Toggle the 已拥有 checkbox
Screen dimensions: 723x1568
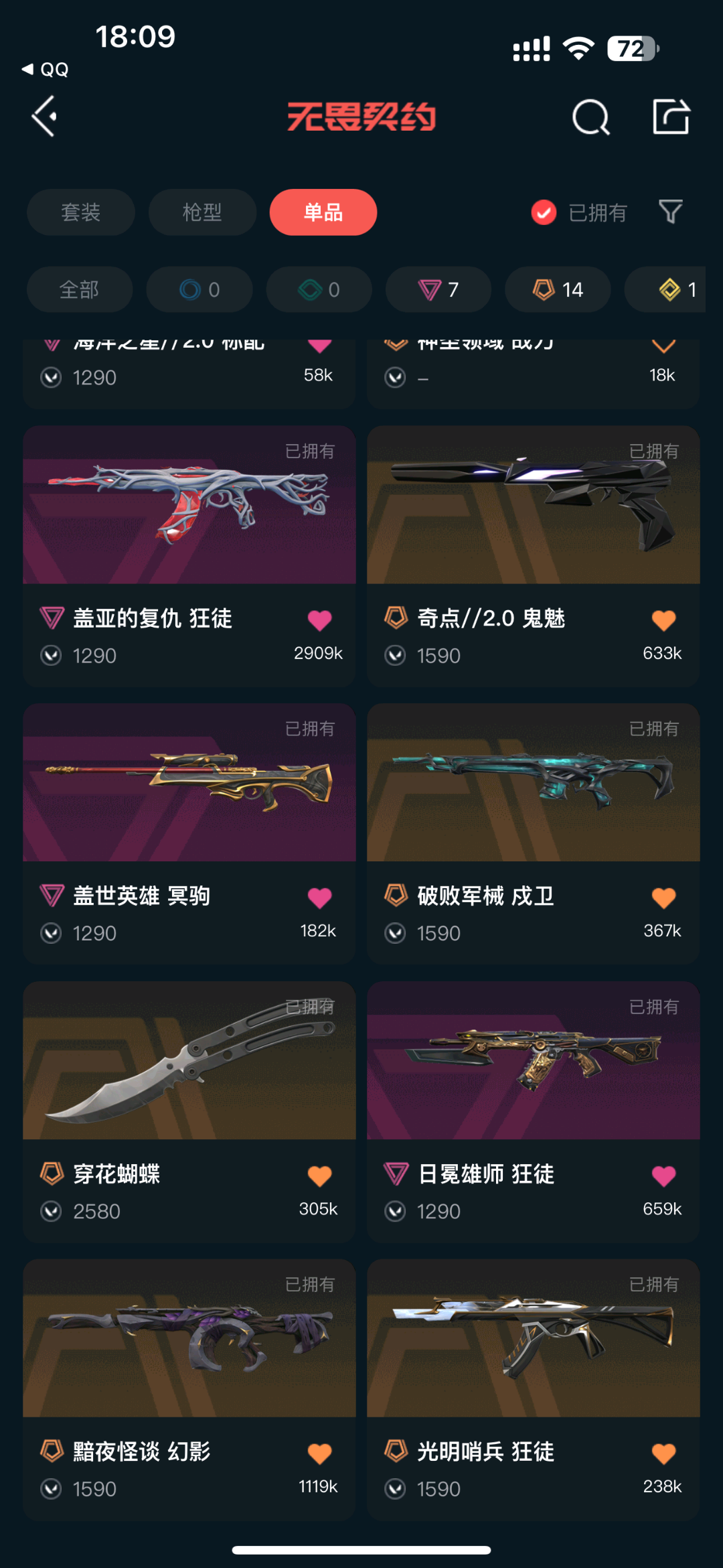coord(544,212)
